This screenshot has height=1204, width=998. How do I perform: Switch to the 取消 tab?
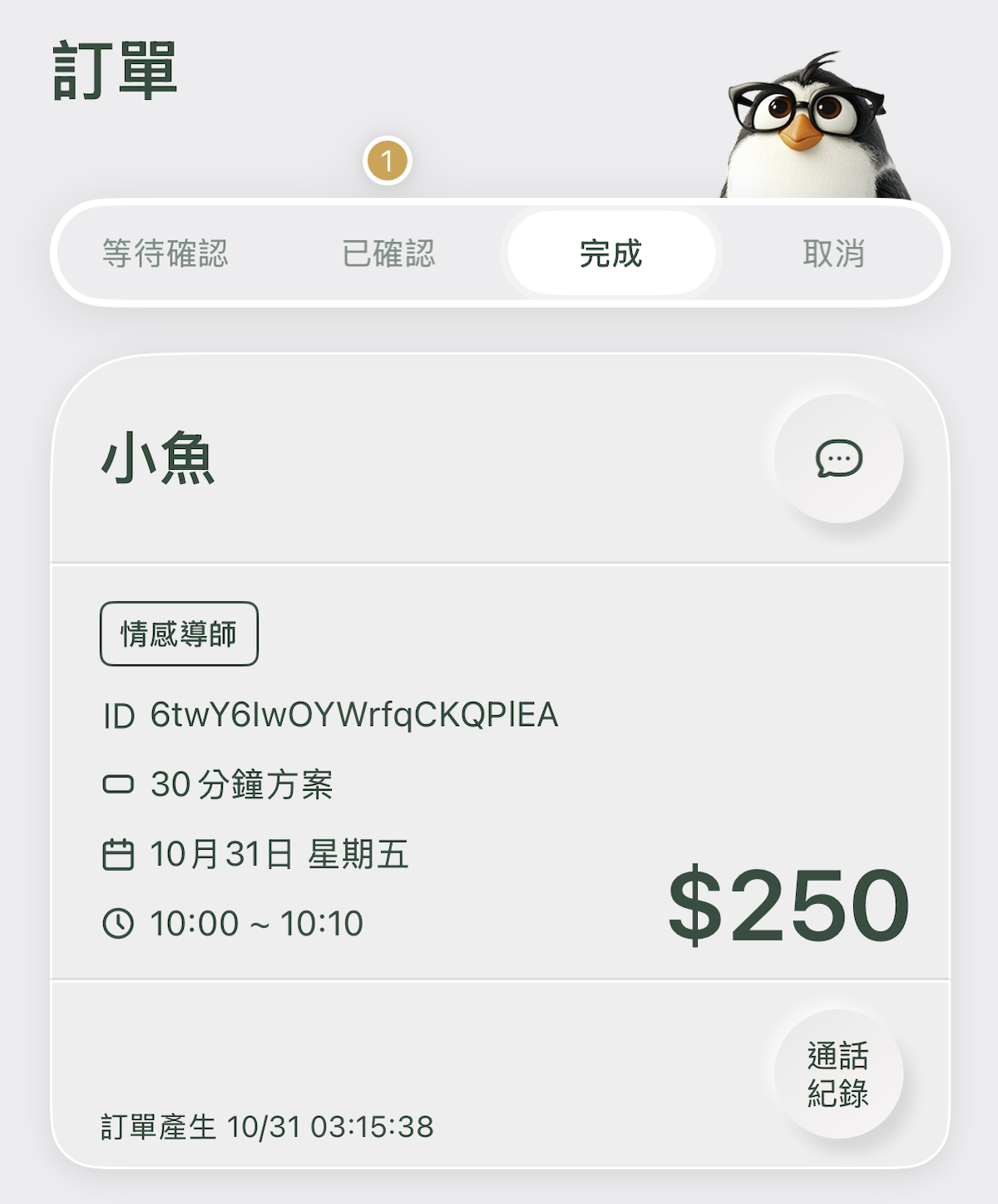[x=833, y=254]
